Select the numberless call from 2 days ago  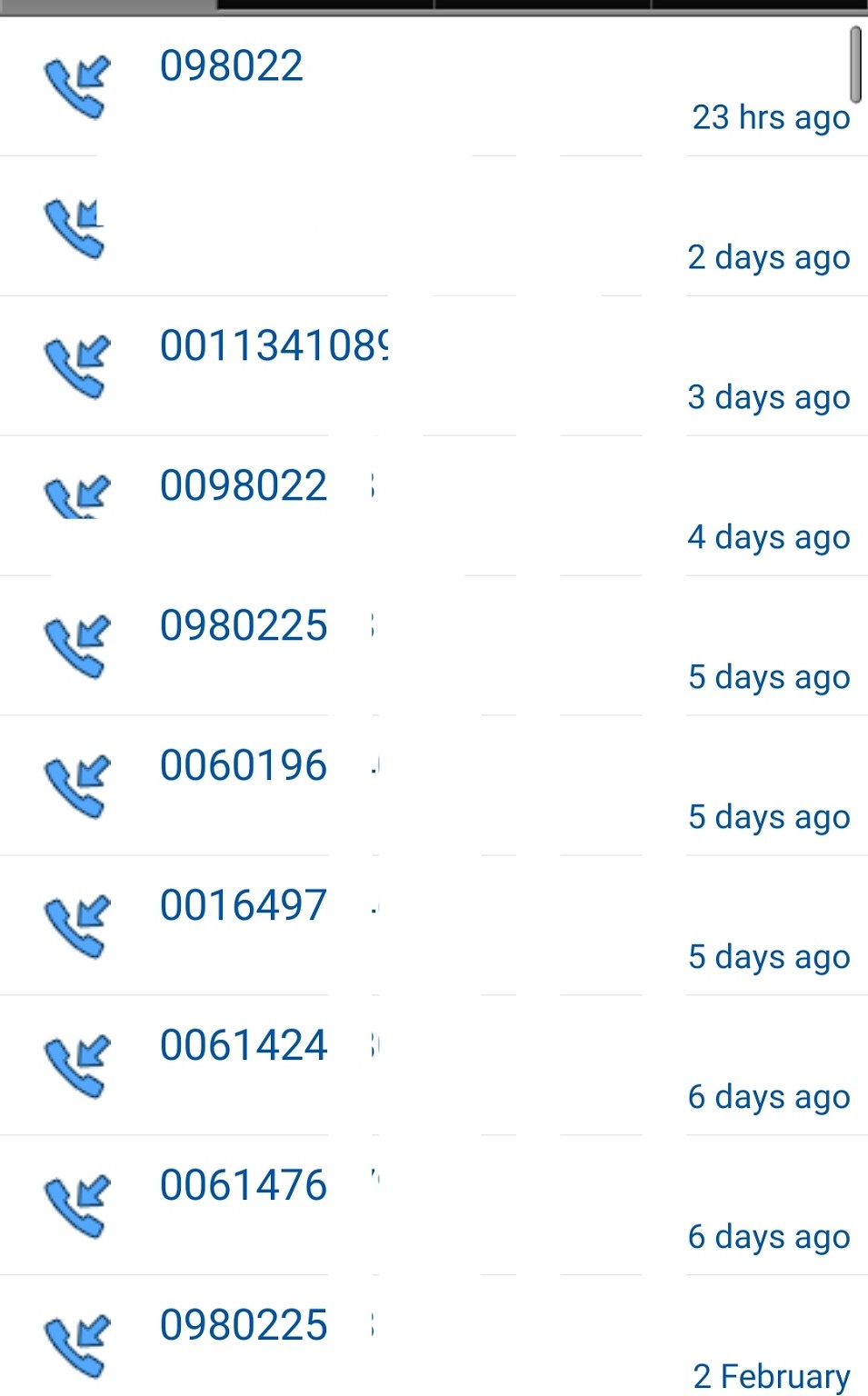pos(434,227)
